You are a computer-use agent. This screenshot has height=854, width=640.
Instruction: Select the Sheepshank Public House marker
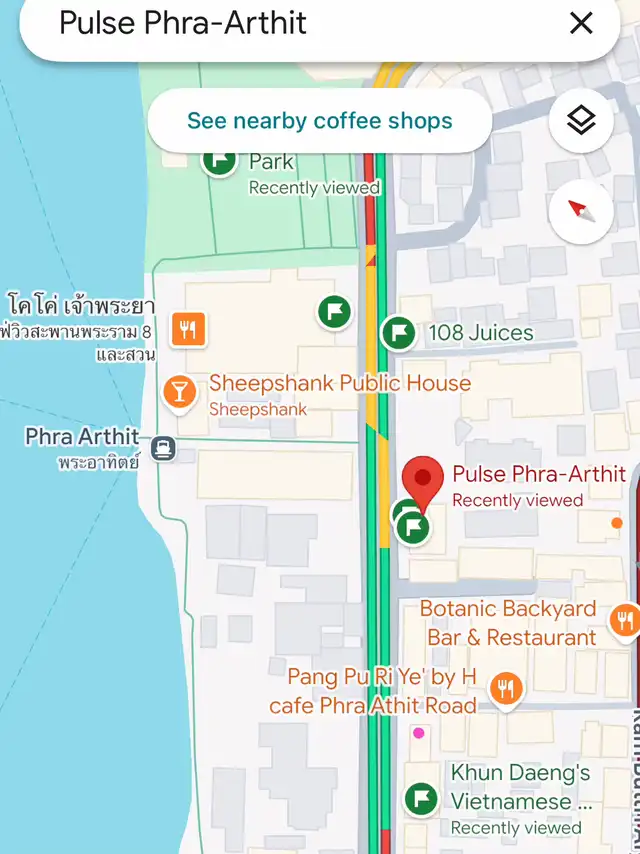click(x=181, y=391)
